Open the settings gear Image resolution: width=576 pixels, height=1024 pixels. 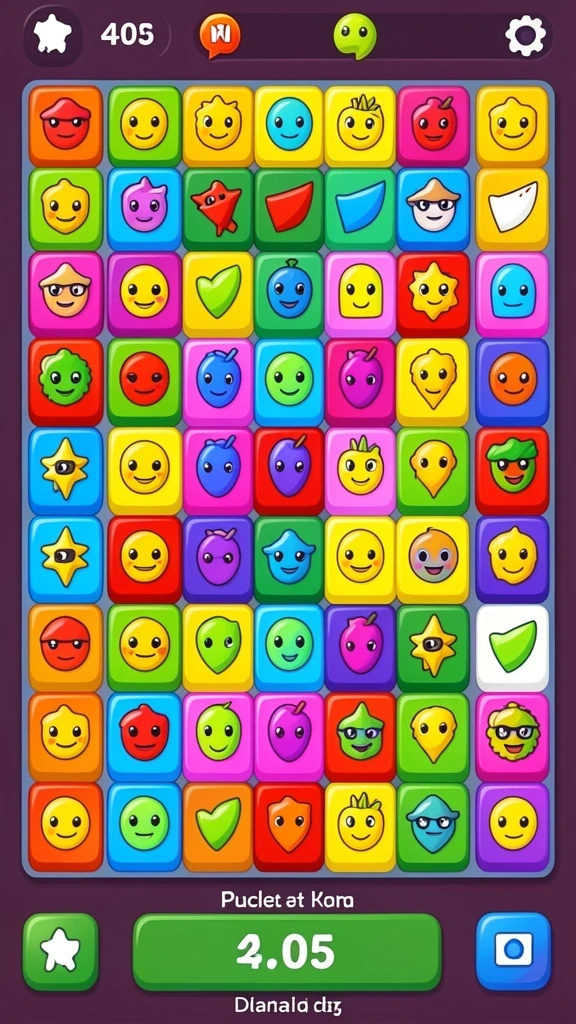[526, 35]
